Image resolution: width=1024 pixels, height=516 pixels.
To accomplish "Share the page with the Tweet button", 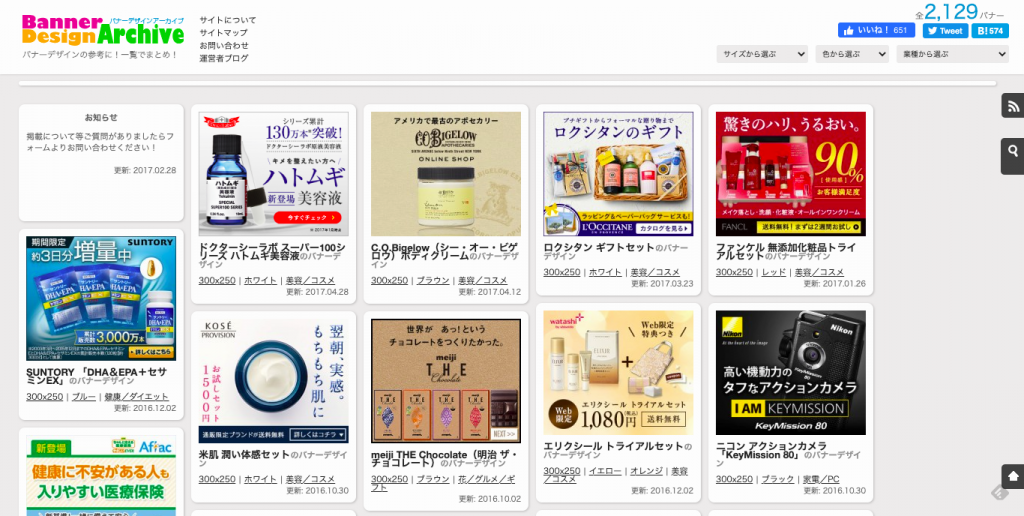I will coord(944,30).
